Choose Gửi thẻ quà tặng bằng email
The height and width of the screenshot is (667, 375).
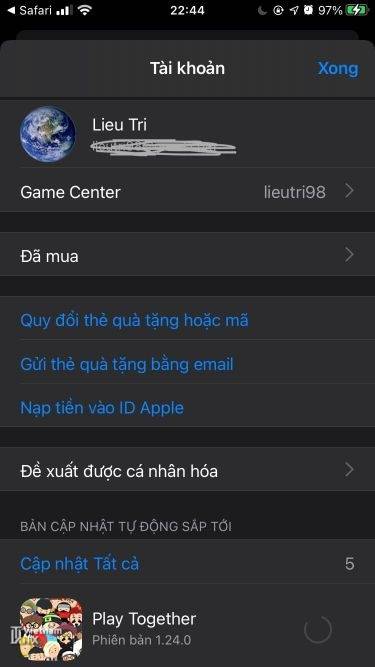click(x=127, y=365)
